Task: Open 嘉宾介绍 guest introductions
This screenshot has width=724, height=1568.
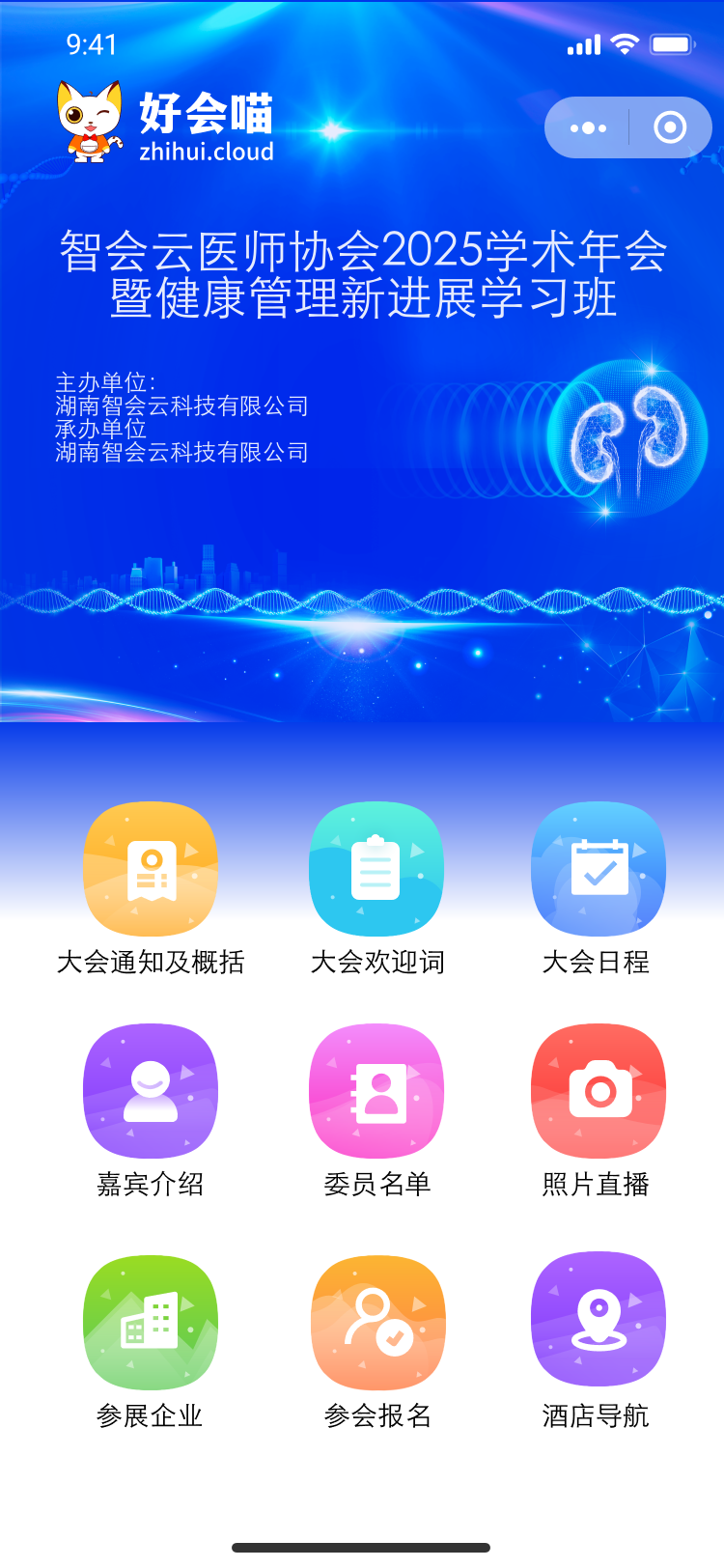Action: click(x=151, y=1091)
